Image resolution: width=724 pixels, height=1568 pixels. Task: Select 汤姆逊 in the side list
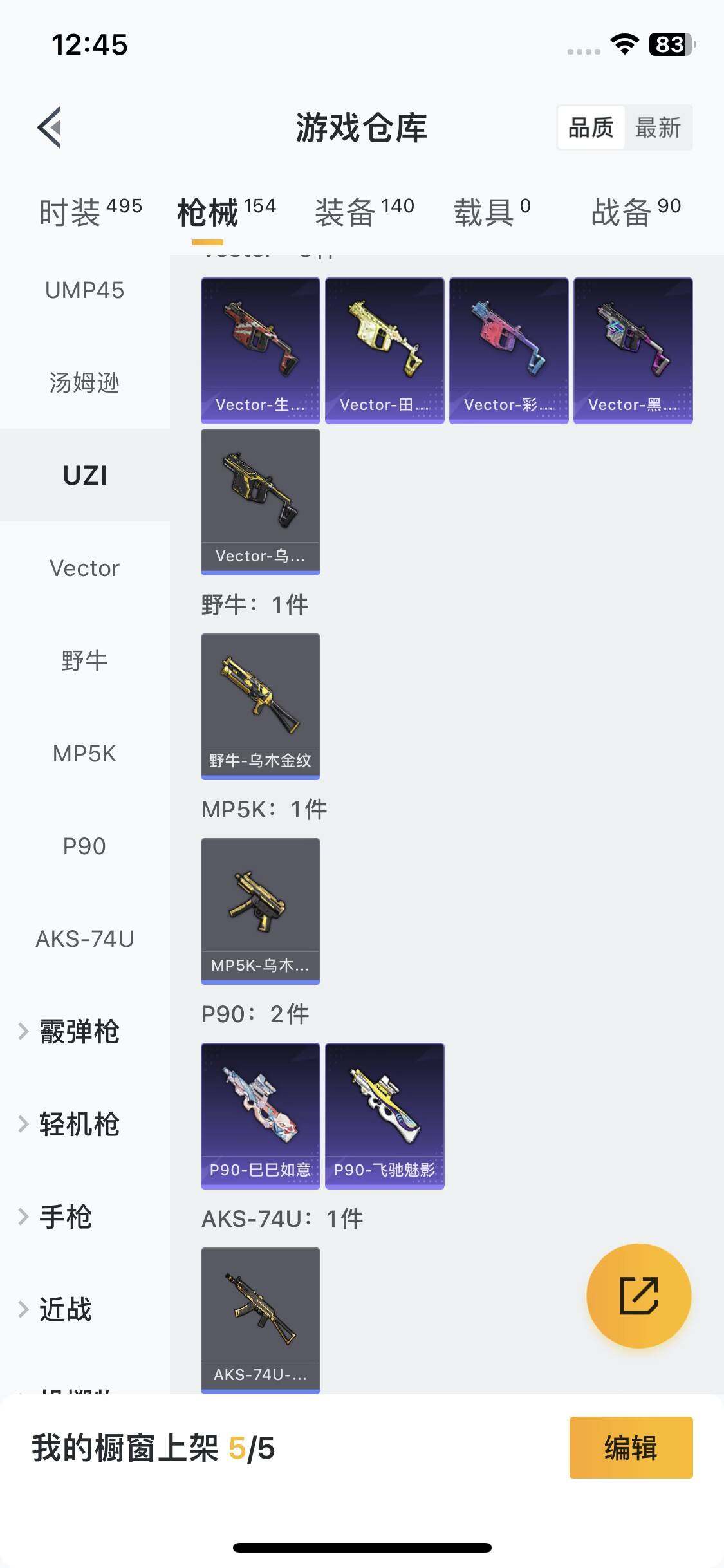click(84, 383)
